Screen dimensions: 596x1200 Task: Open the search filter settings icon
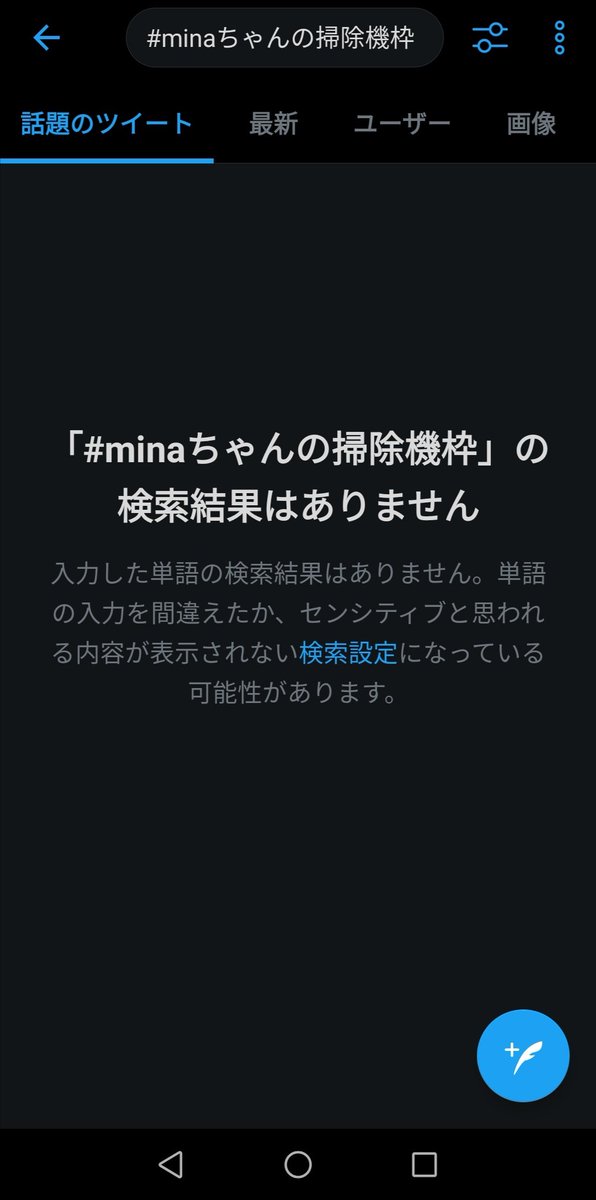point(490,39)
